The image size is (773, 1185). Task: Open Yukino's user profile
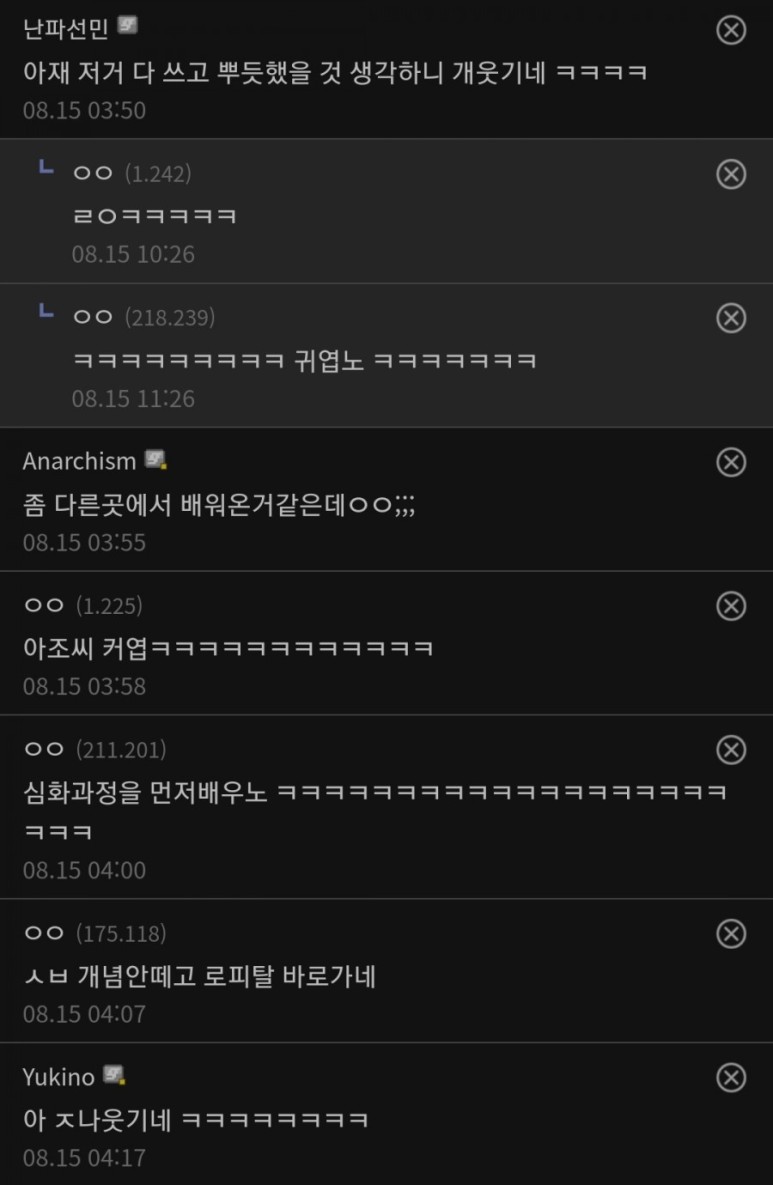58,1077
